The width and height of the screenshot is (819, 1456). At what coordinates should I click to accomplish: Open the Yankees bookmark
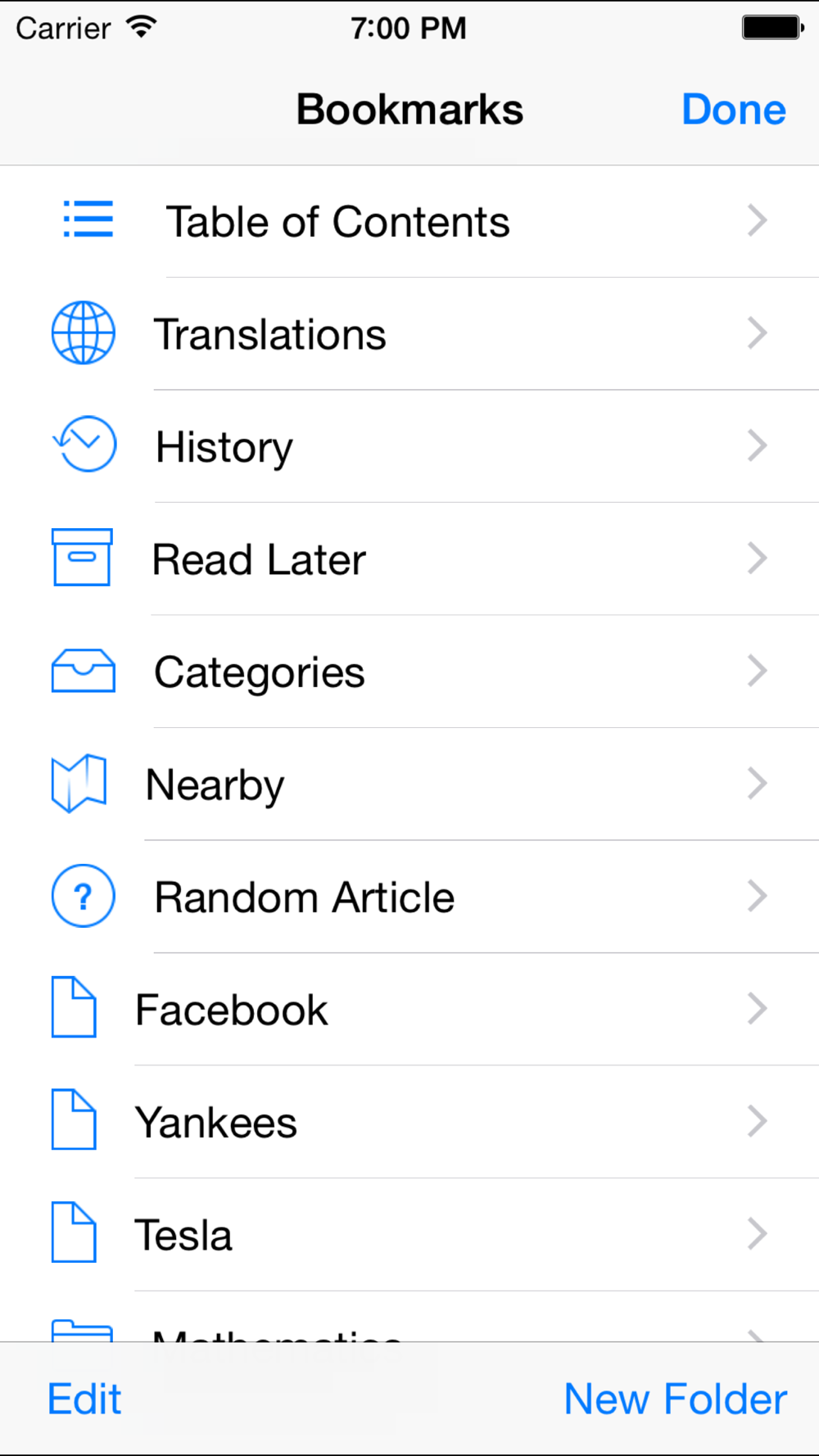[409, 1122]
